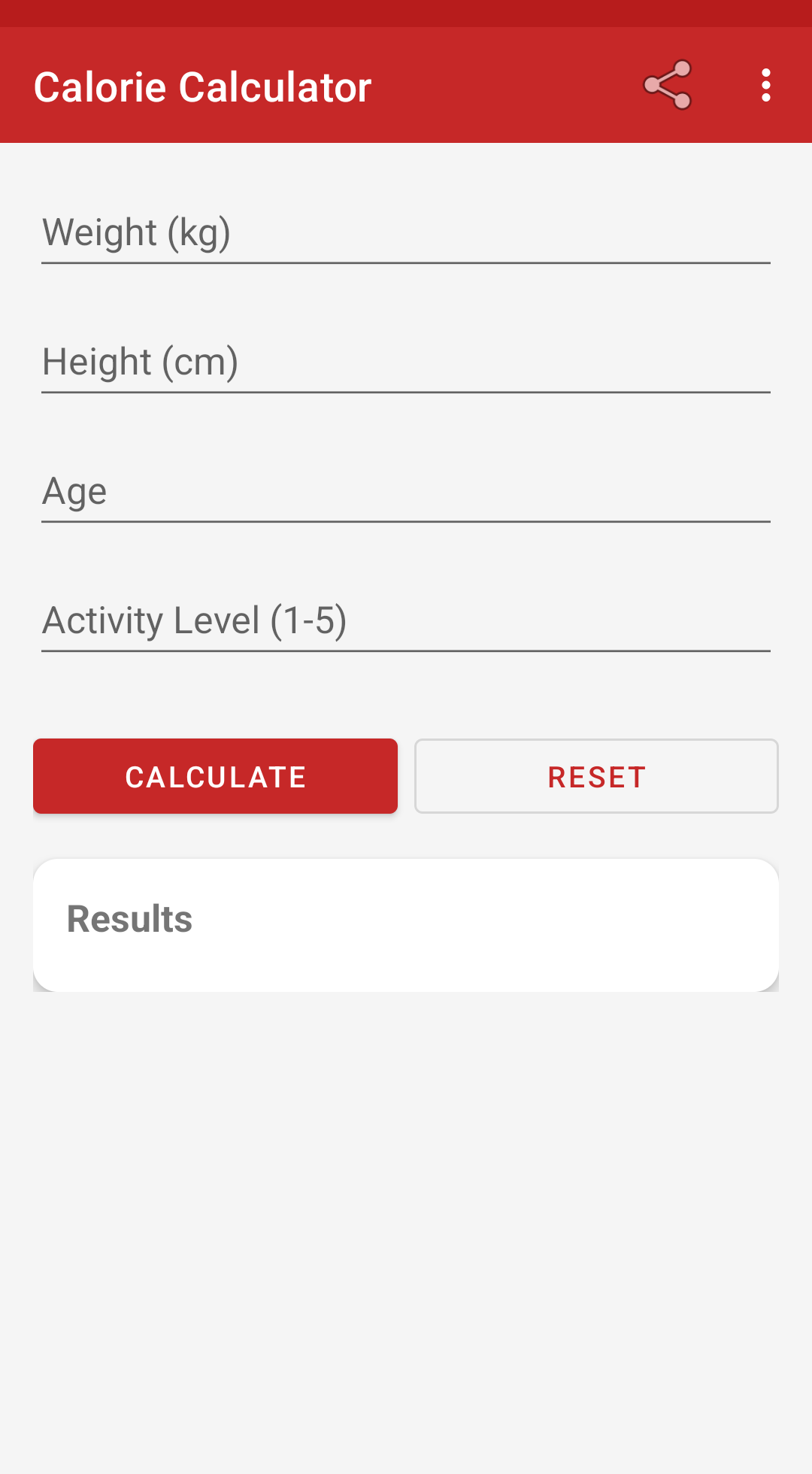Select the Results heading text
This screenshot has height=1474, width=812.
click(129, 918)
